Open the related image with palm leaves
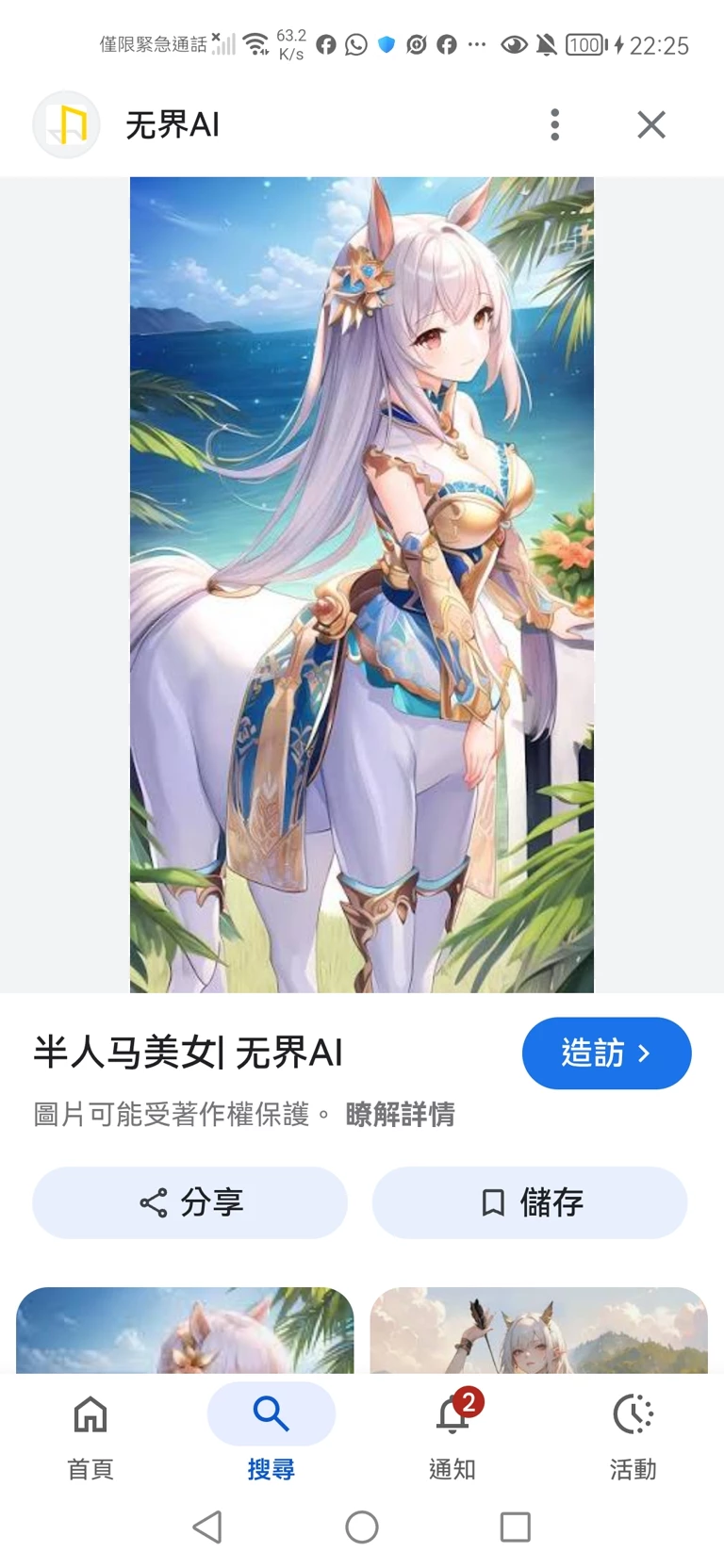724x1568 pixels. point(185,1331)
